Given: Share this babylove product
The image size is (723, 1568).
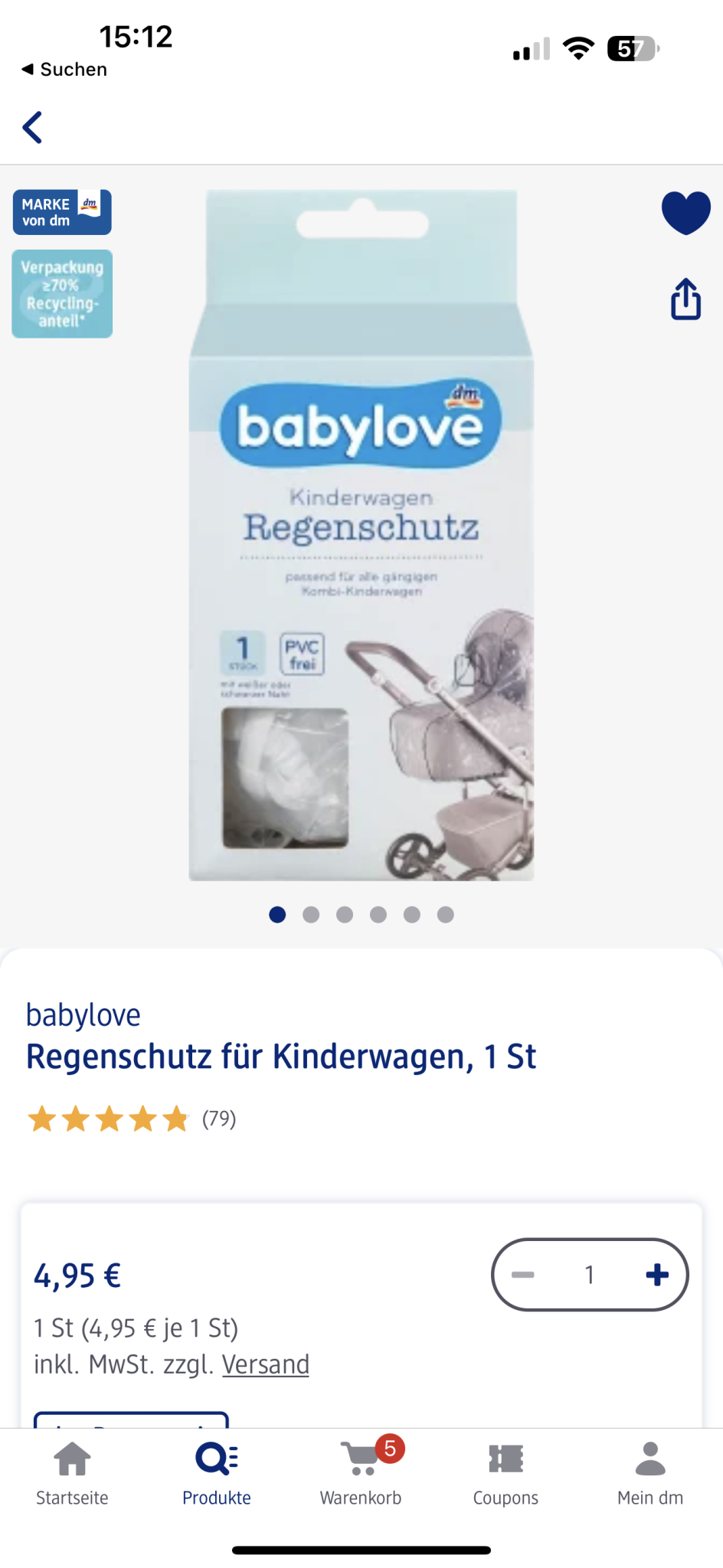Looking at the screenshot, I should point(685,299).
